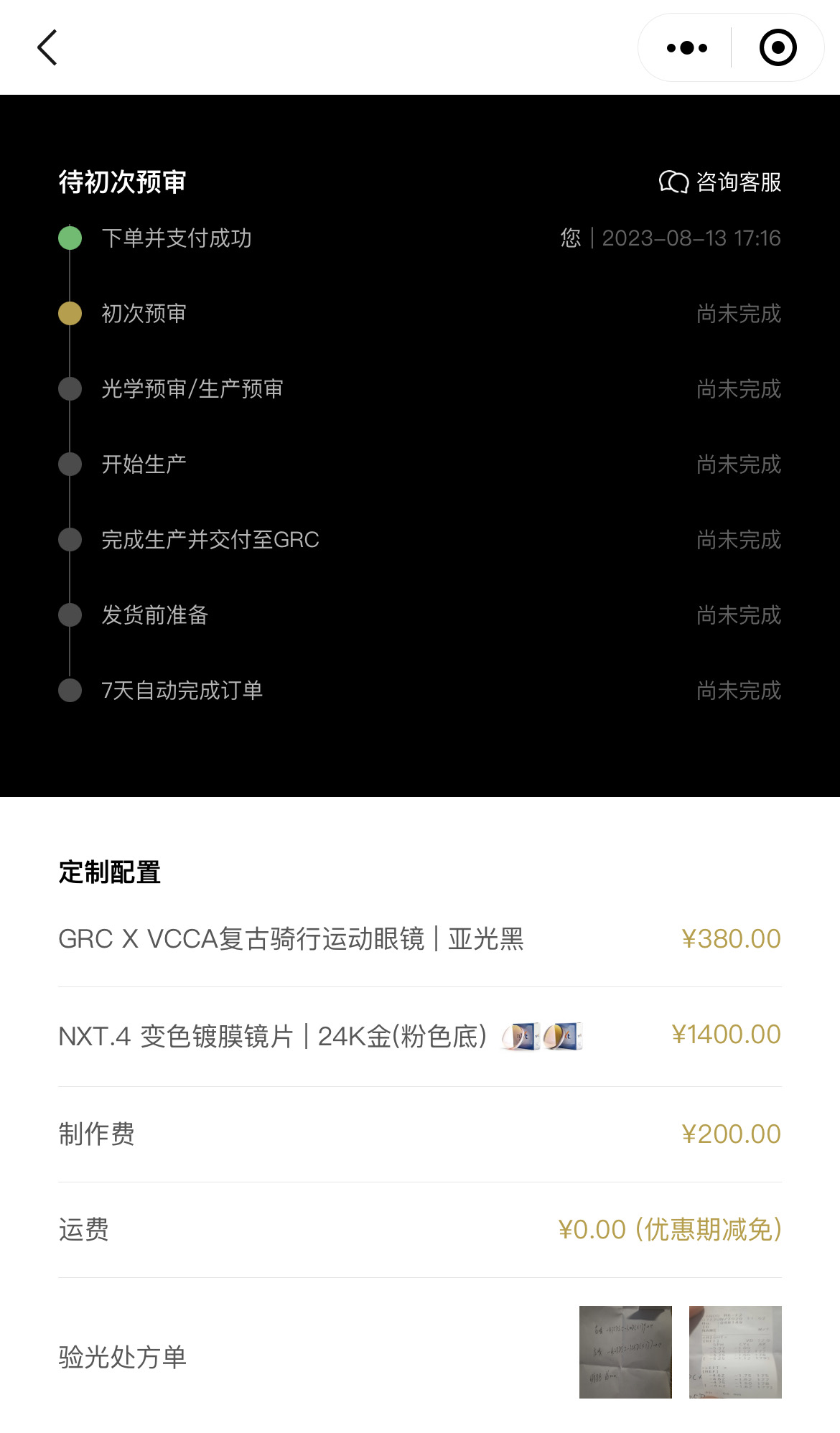
Task: Close the mini program with the circle button
Action: tap(778, 48)
